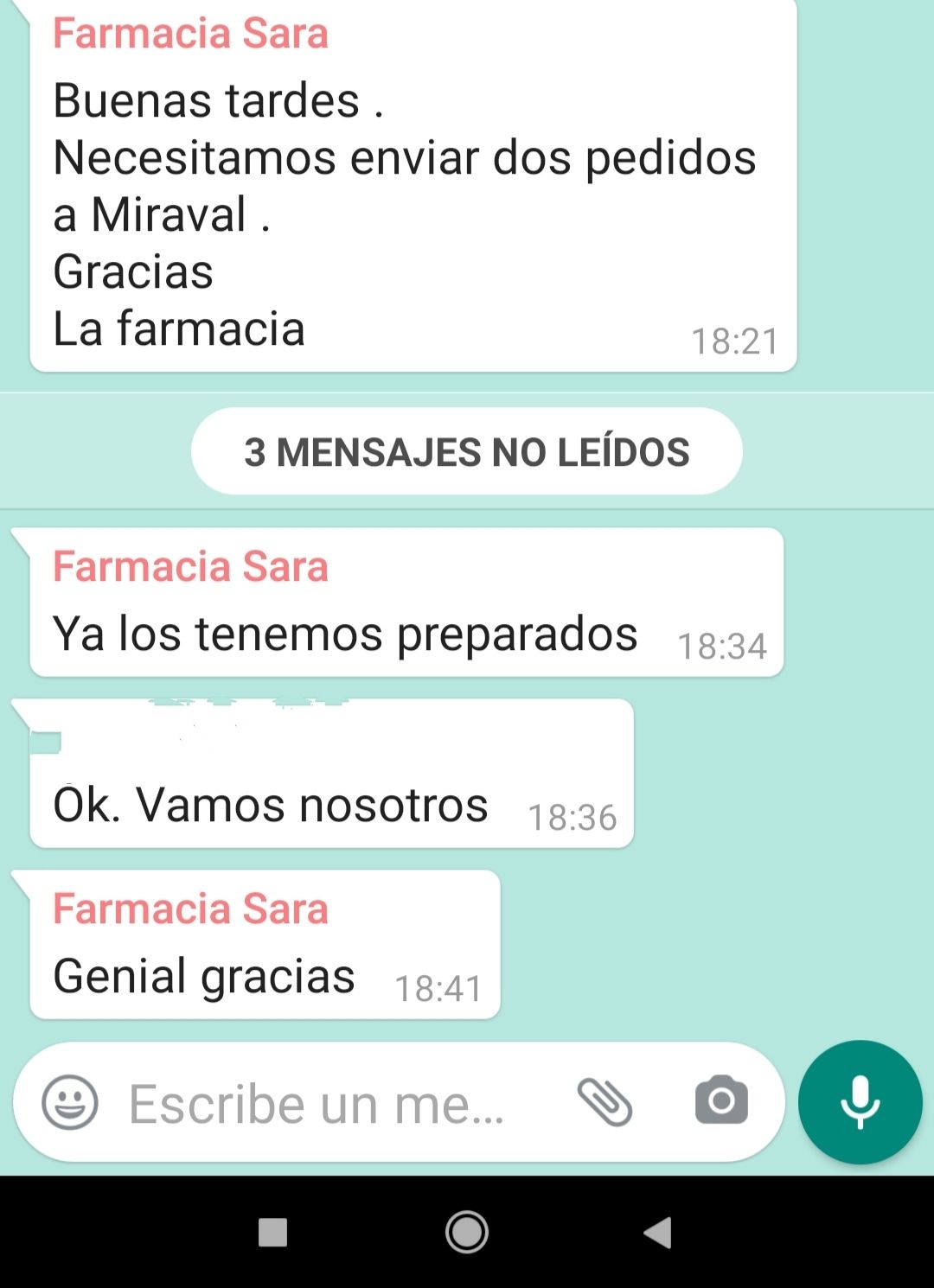The image size is (934, 1288).
Task: Tap the message text field
Action: point(329,1104)
